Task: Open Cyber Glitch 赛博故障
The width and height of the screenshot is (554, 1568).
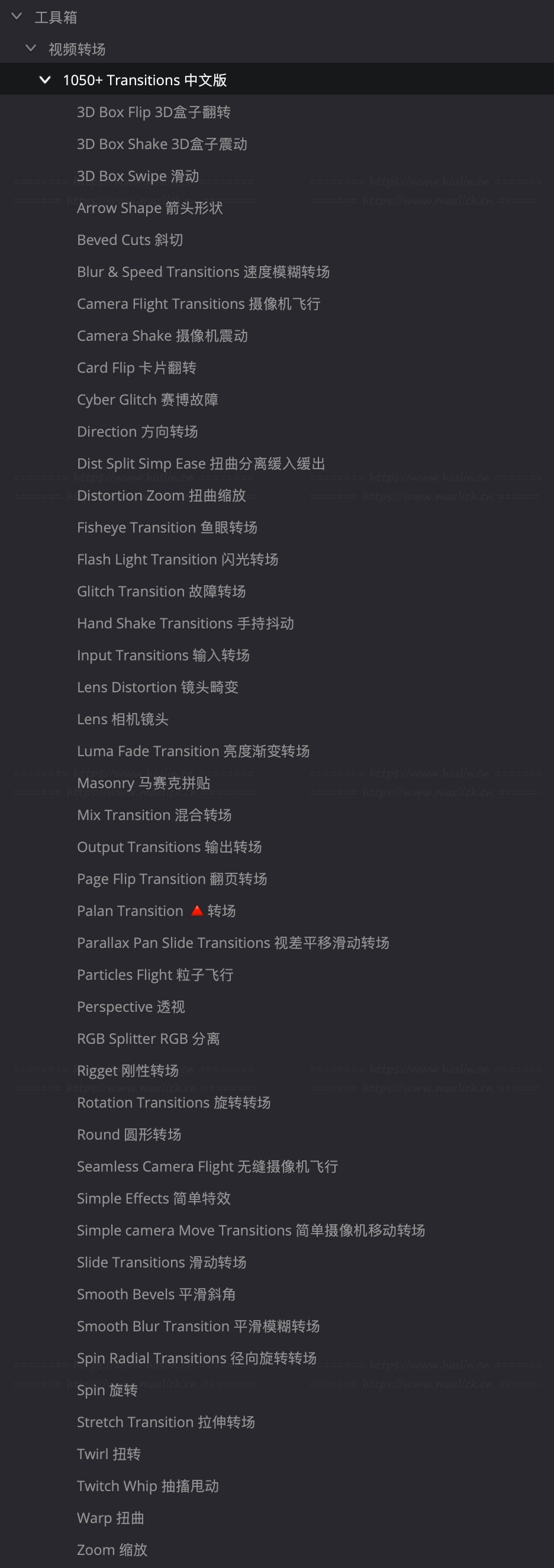Action: (x=147, y=399)
